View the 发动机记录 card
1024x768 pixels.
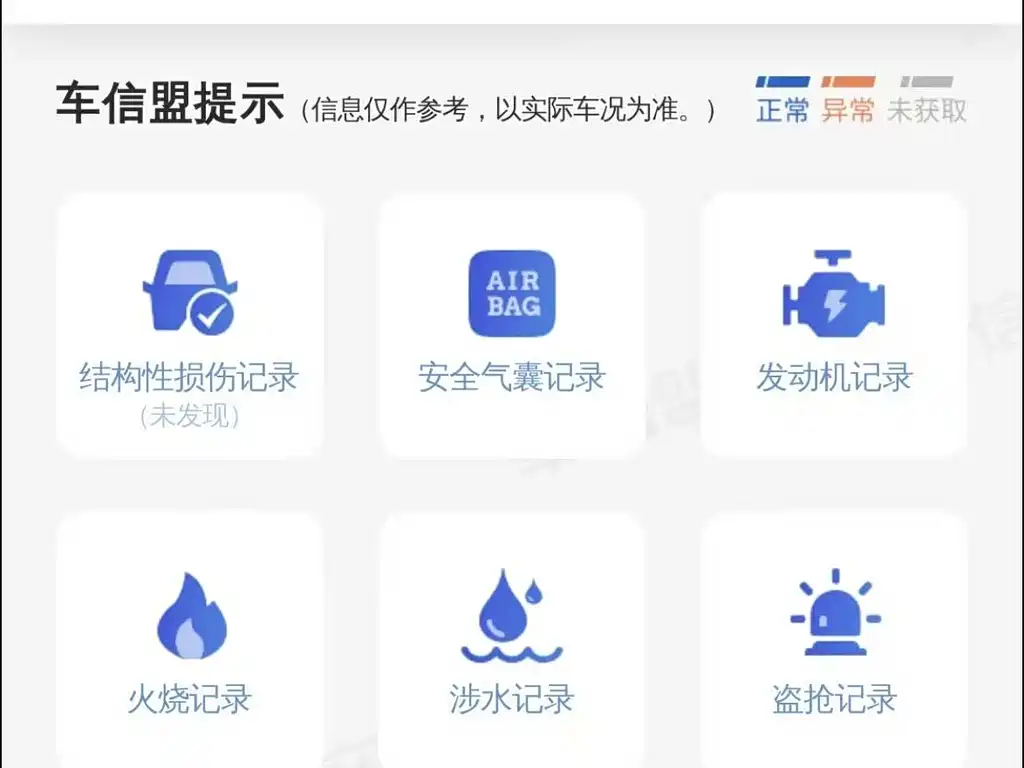tap(833, 326)
